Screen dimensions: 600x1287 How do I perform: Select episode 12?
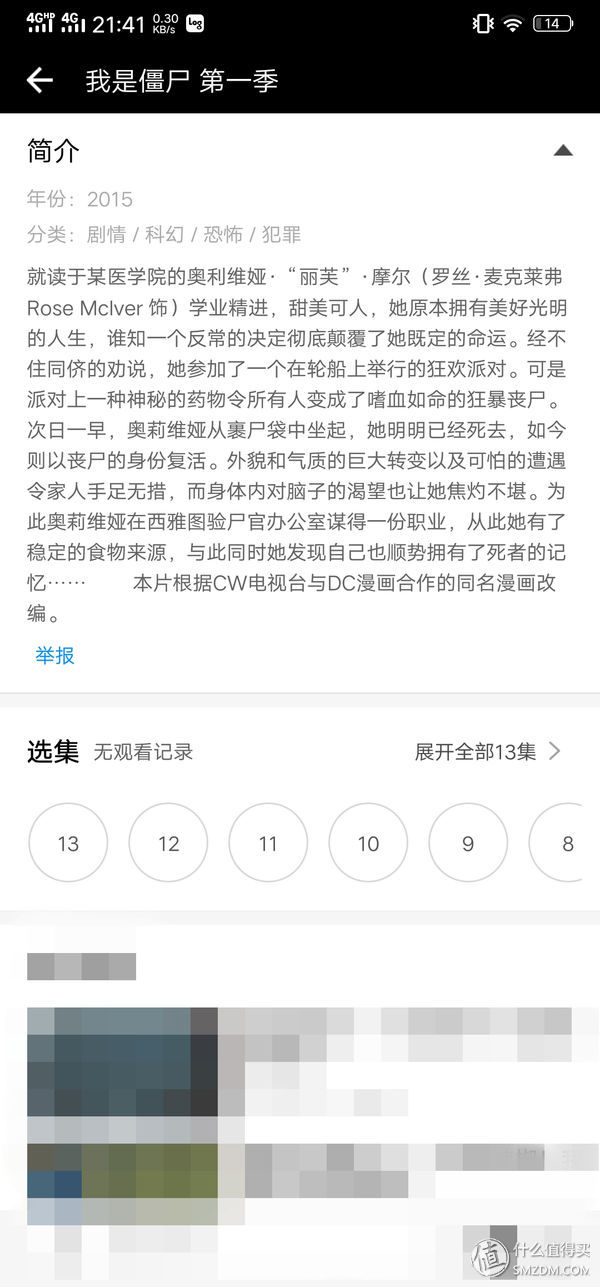click(168, 843)
